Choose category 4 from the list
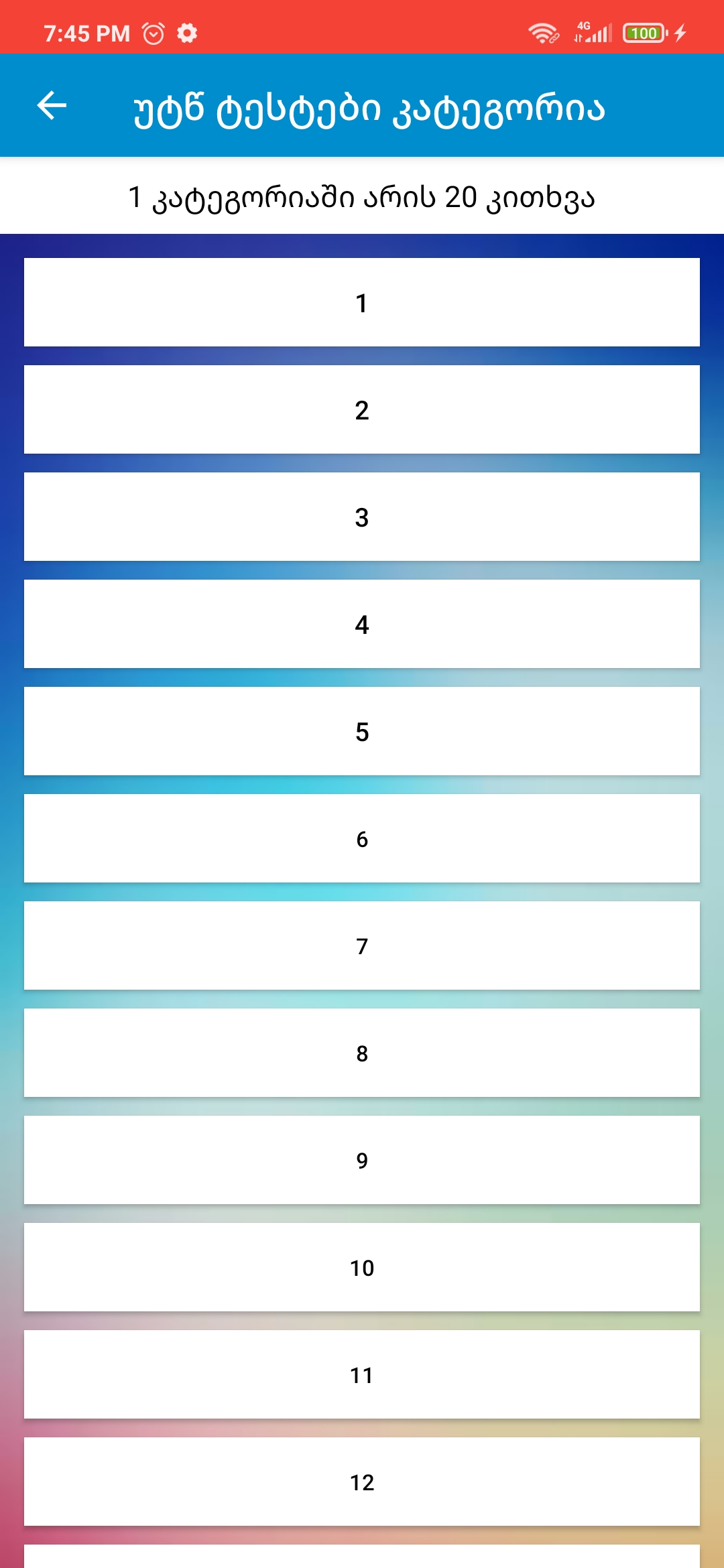724x1568 pixels. point(362,624)
